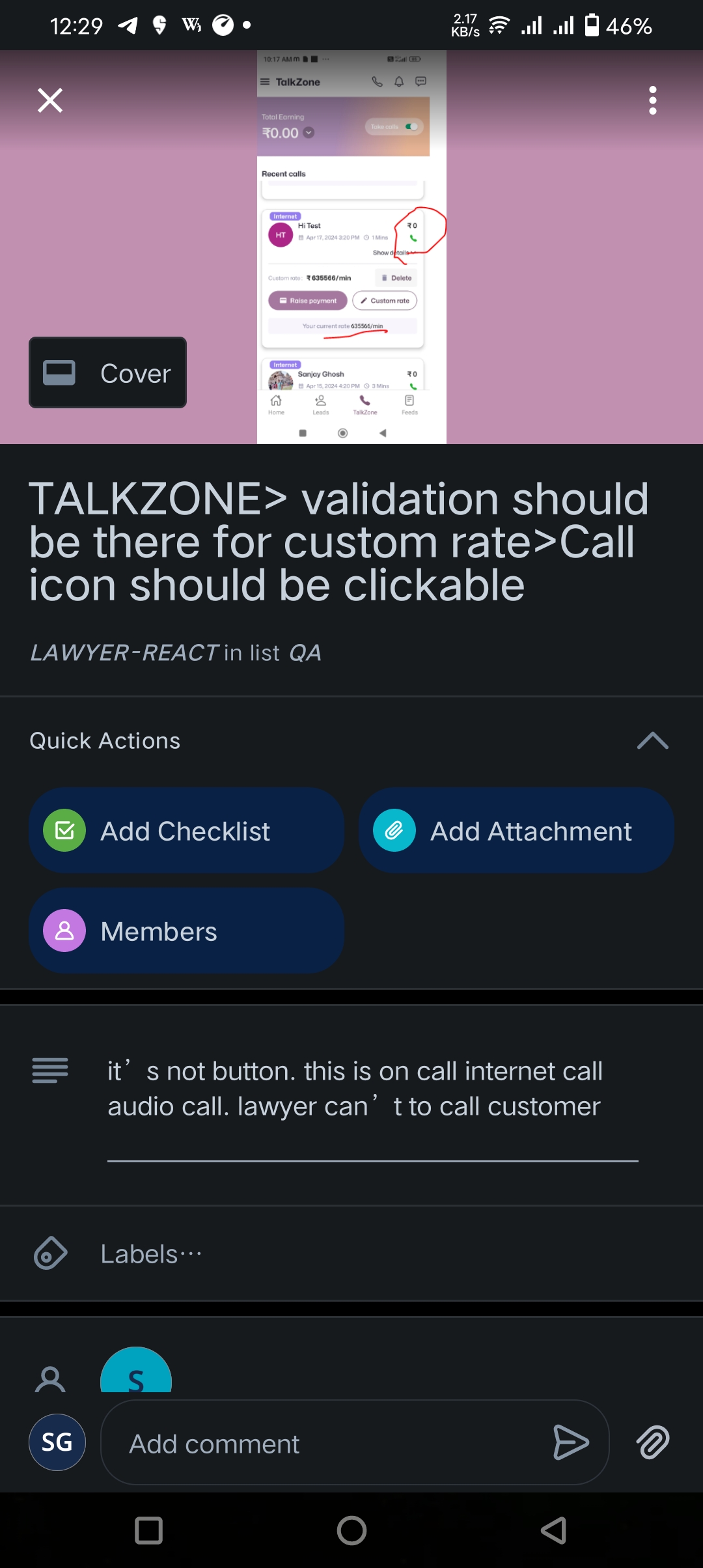703x1568 pixels.
Task: Attach a file to the comment
Action: 652,1442
